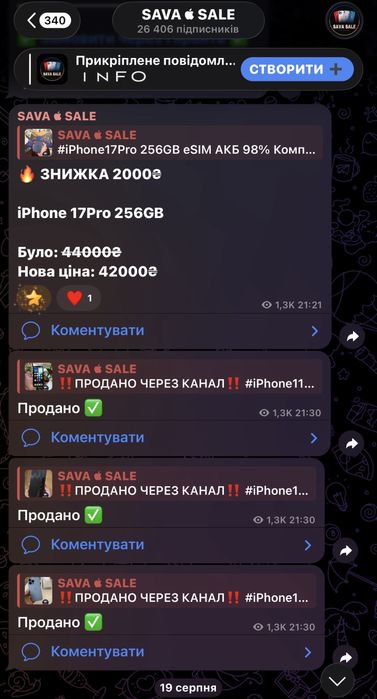Go back to the chat list
Image resolution: width=377 pixels, height=699 pixels.
pyautogui.click(x=47, y=21)
